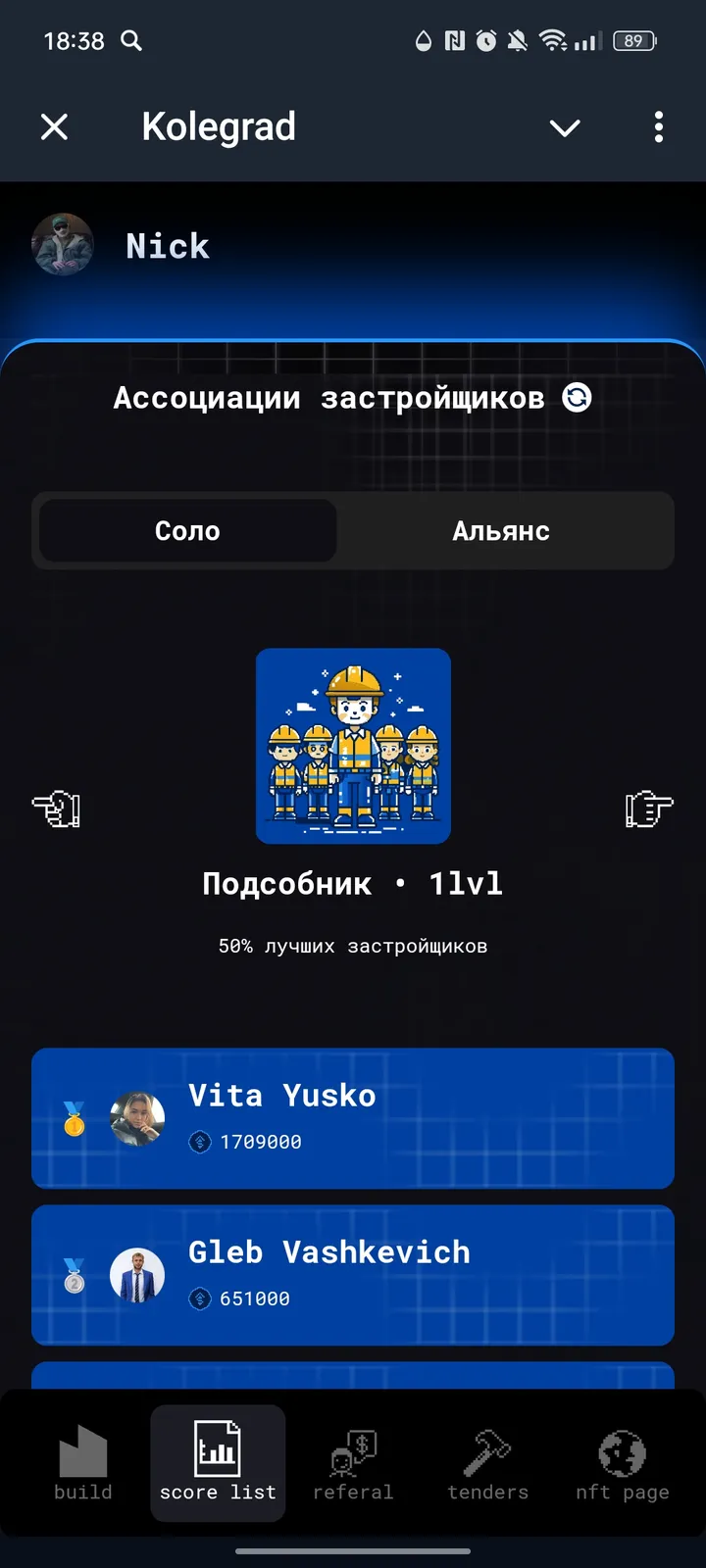706x1568 pixels.
Task: Open Gleb Vashkevich's leaderboard entry
Action: point(353,1274)
